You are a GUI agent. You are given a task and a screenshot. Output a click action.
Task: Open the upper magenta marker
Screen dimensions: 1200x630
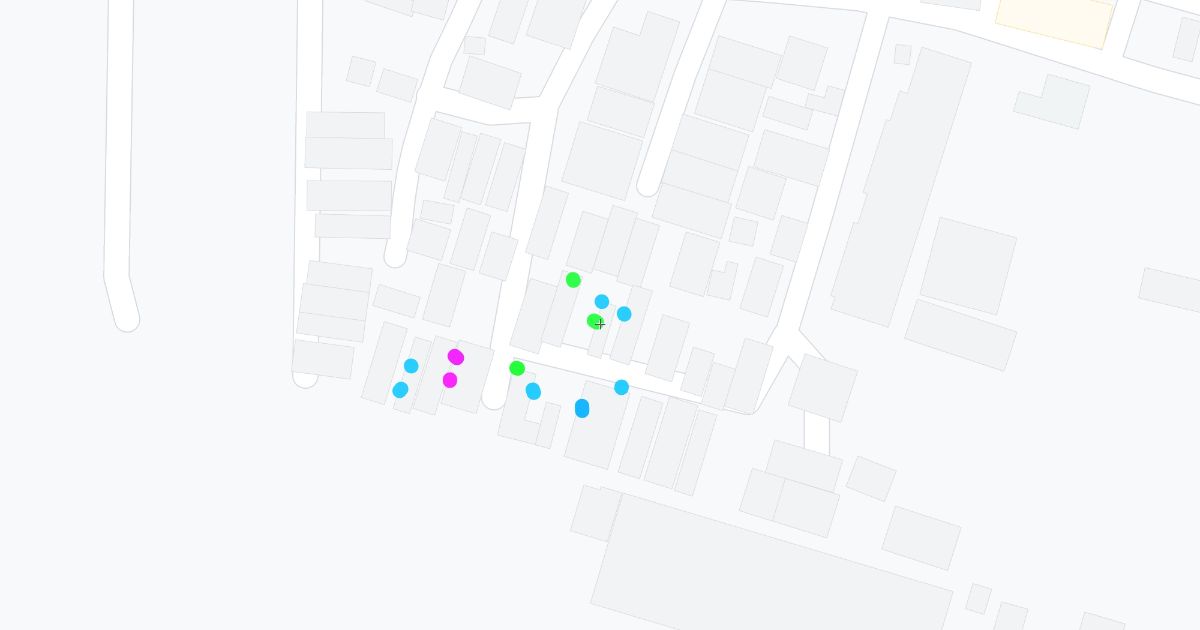click(456, 357)
